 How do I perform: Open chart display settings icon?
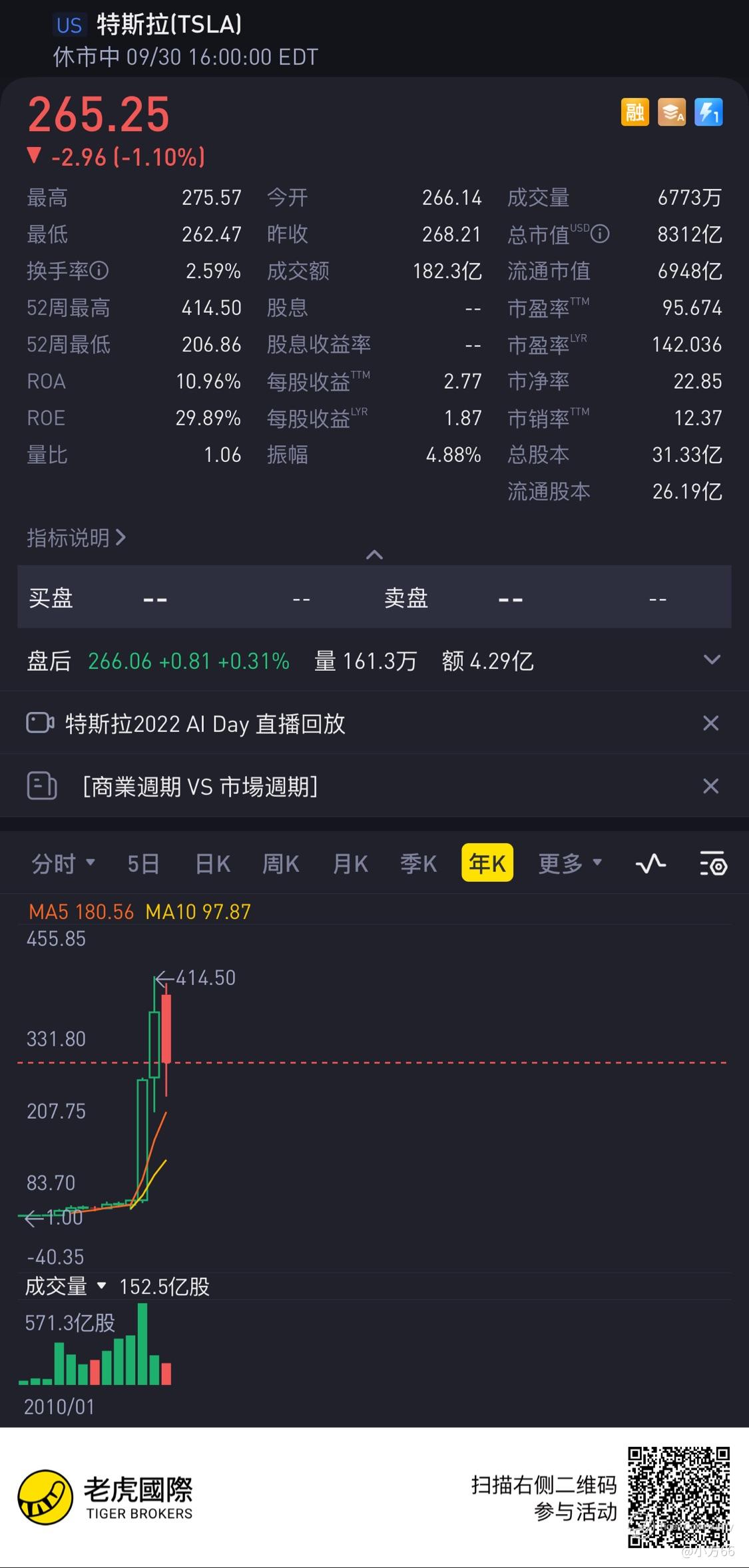[x=713, y=863]
